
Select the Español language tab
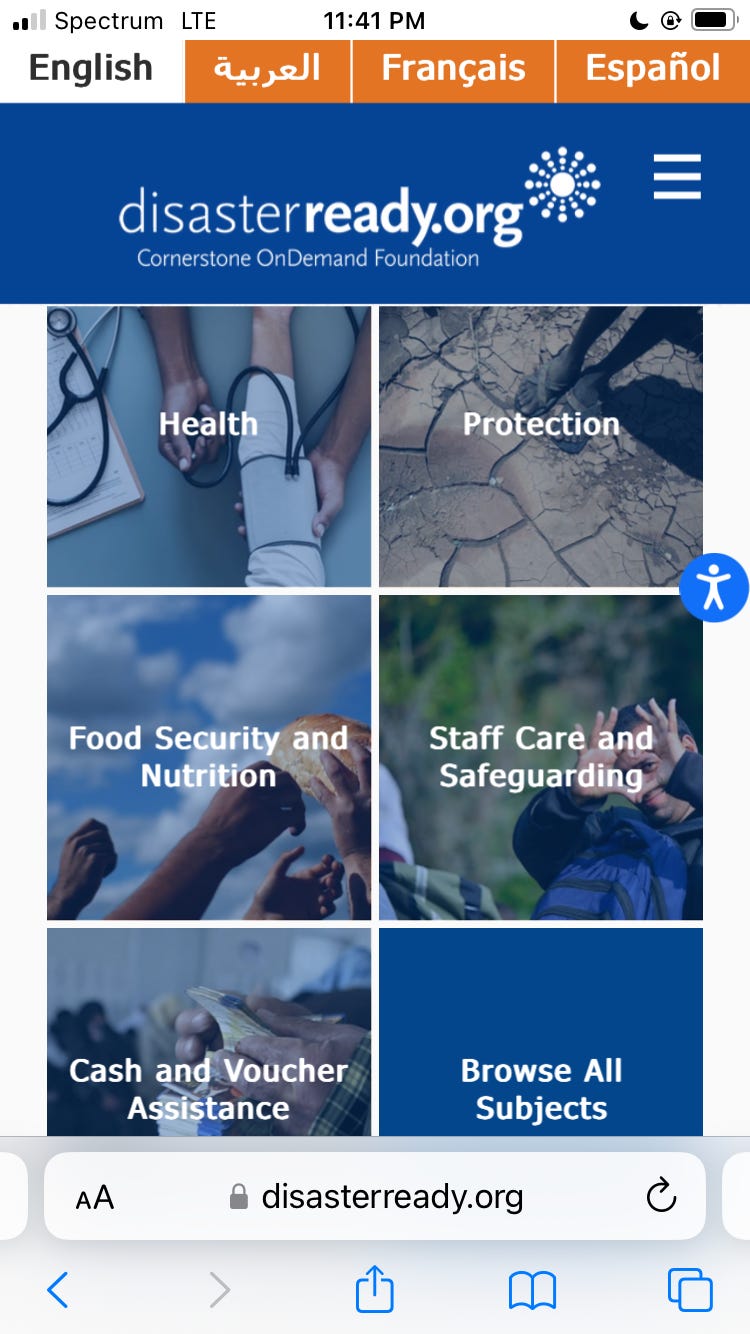pos(652,69)
